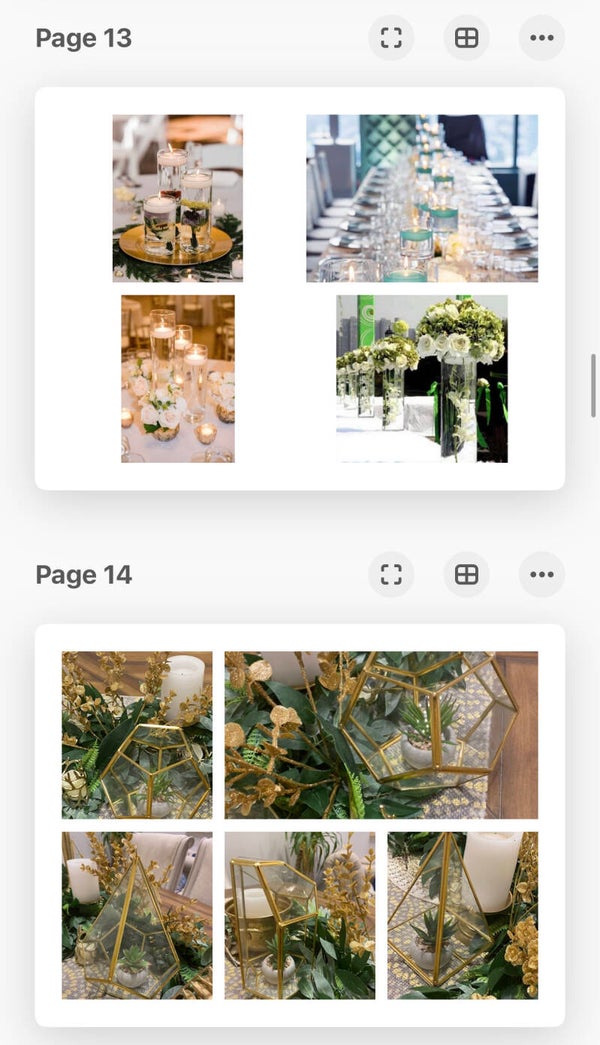Screen dimensions: 600x1045
Task: Open the layout grid for Page 14
Action: pos(466,575)
